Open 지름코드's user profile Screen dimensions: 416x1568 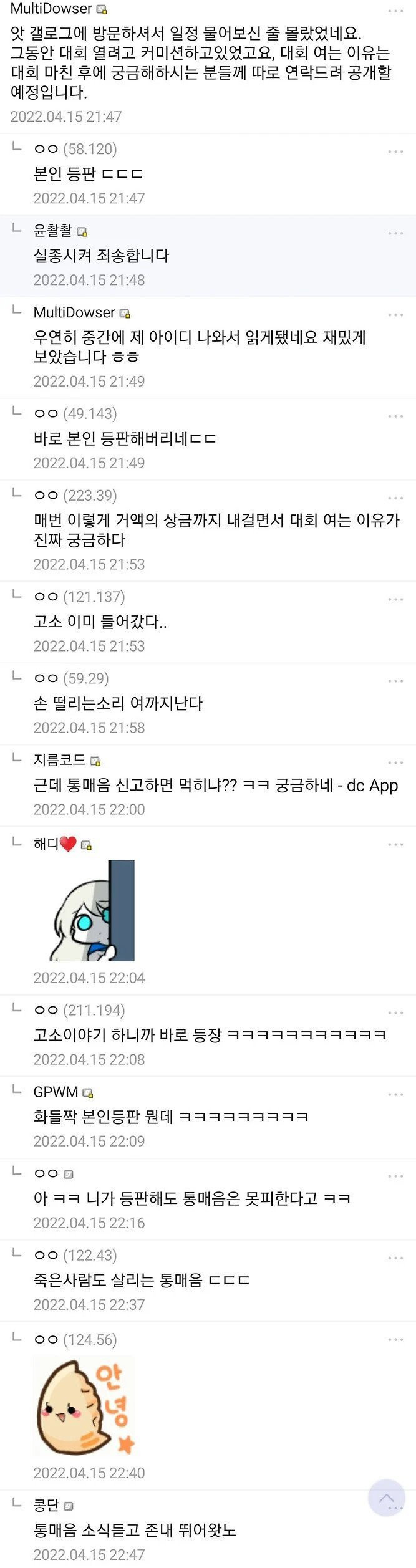coord(59,759)
